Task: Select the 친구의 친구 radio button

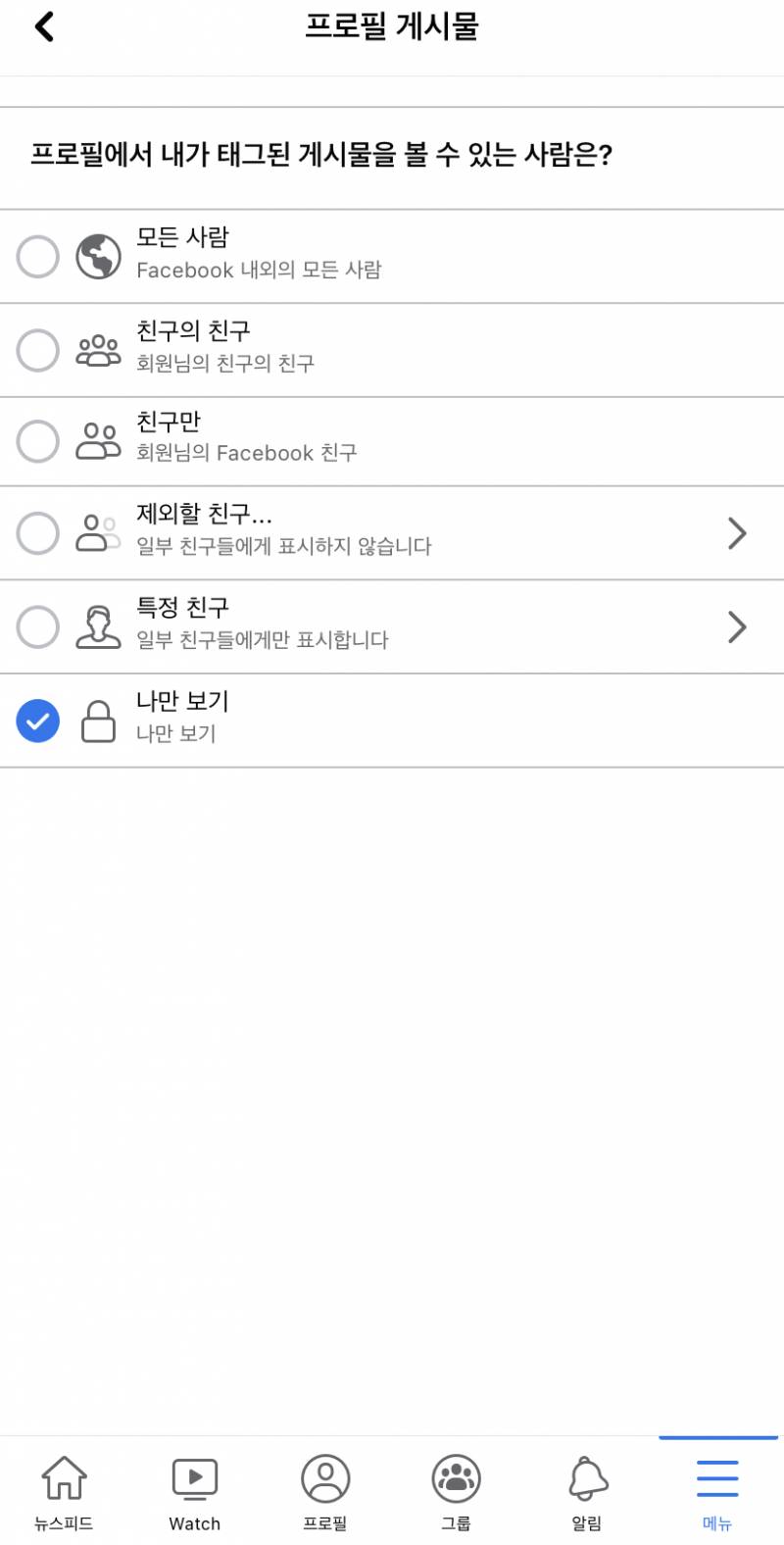Action: [37, 349]
